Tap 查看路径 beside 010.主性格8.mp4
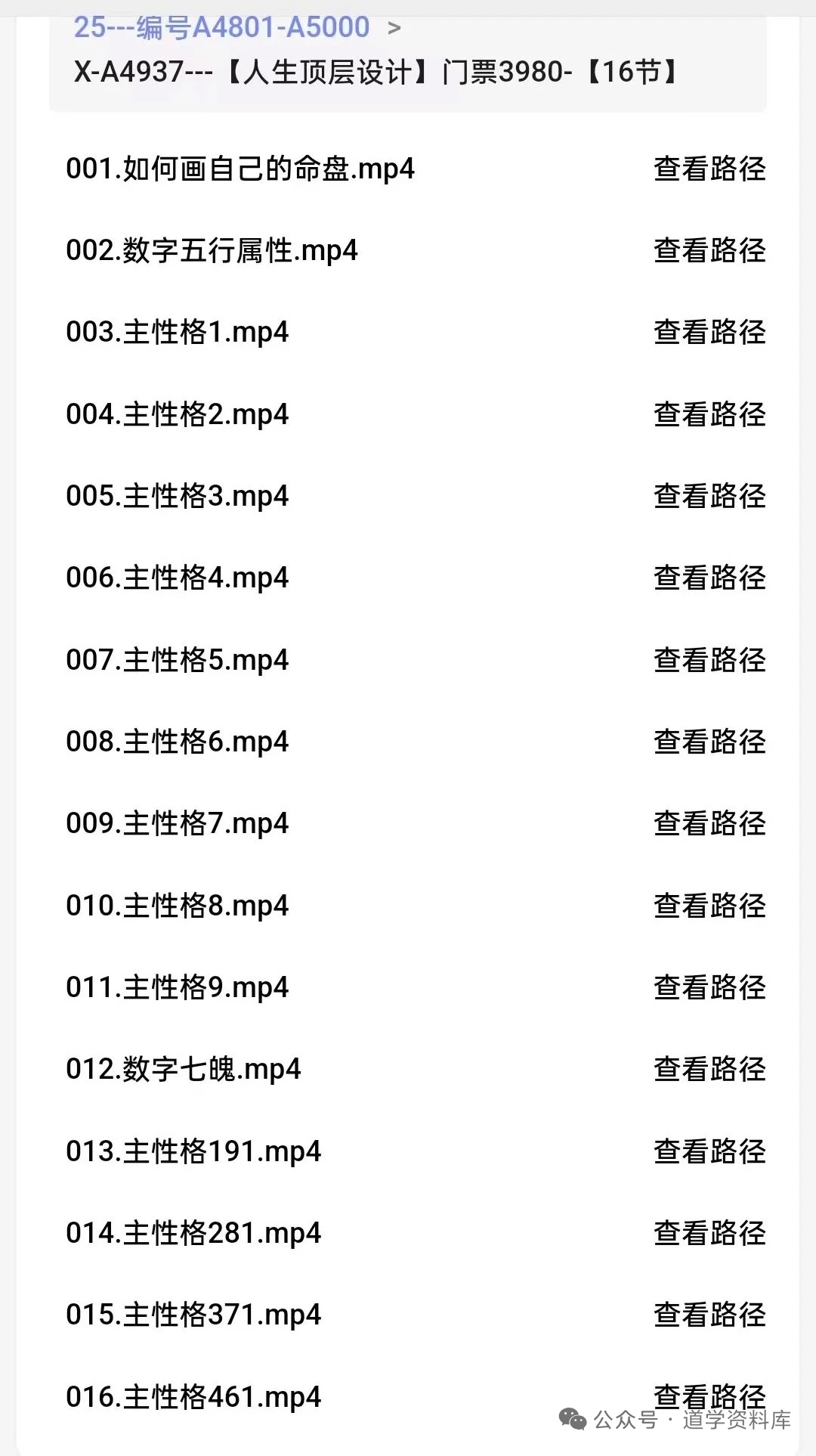816x1456 pixels. 709,906
